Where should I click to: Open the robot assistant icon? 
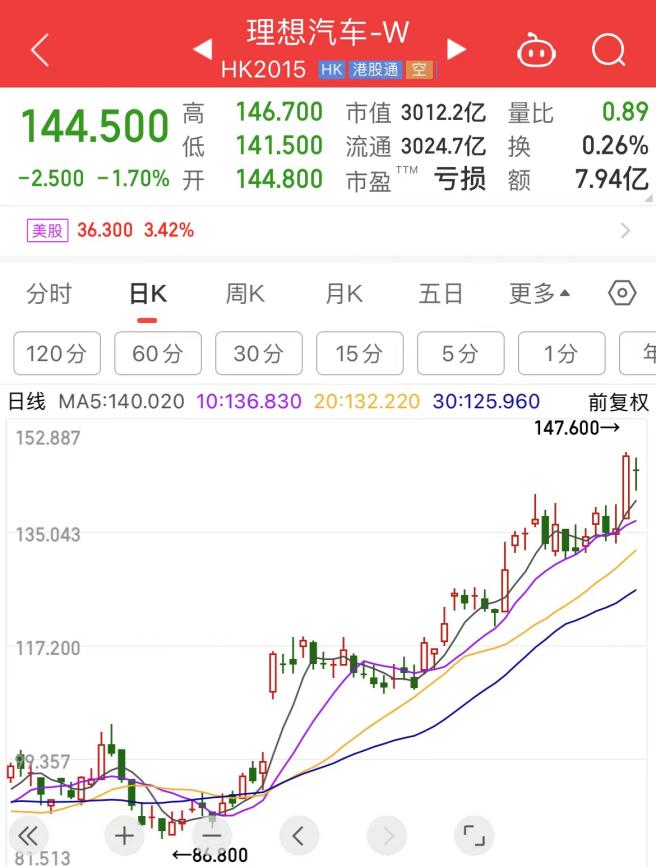point(536,50)
